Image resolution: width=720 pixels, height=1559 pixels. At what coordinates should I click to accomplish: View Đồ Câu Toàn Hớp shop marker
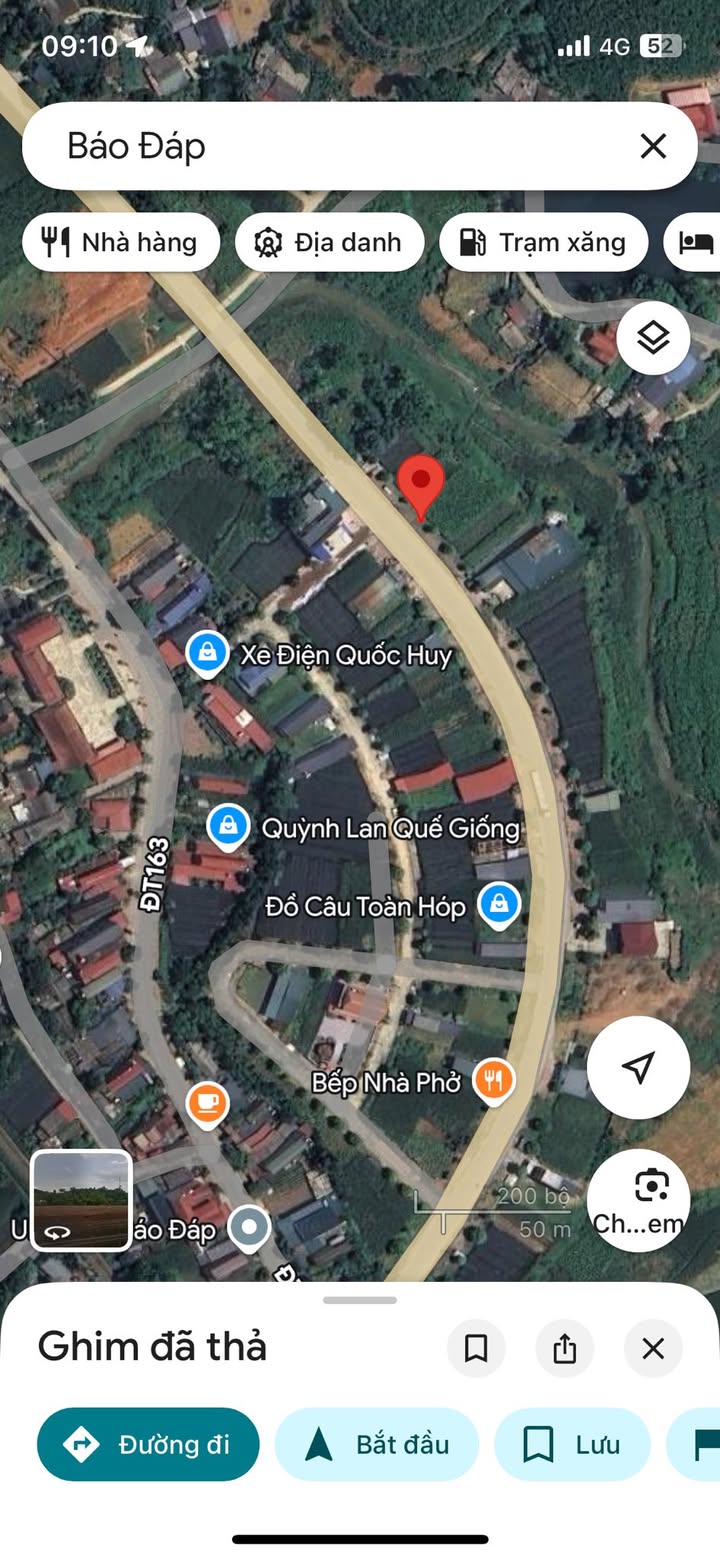(x=498, y=905)
